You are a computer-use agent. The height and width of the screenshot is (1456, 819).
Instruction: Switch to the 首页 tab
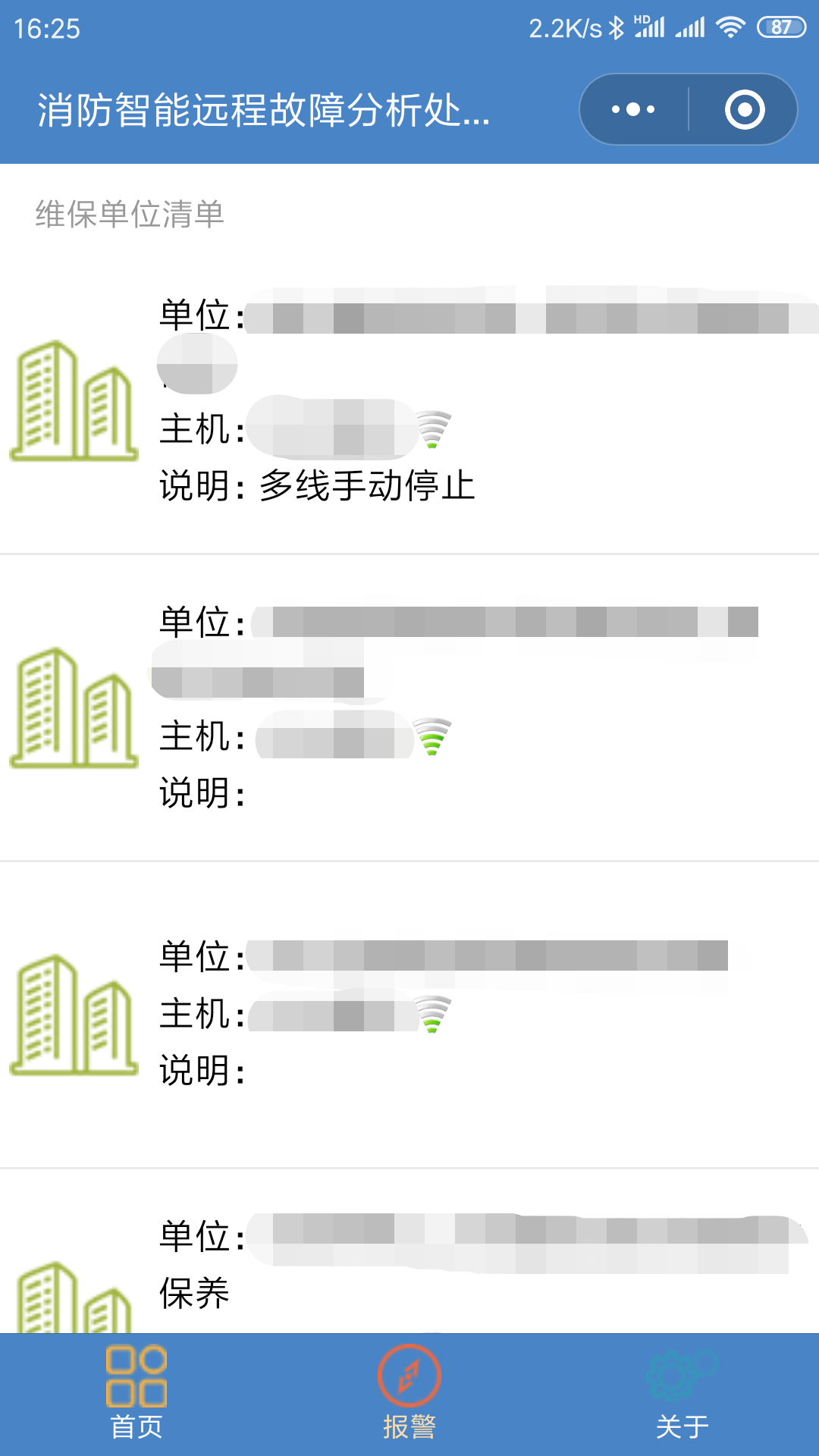pos(136,1394)
